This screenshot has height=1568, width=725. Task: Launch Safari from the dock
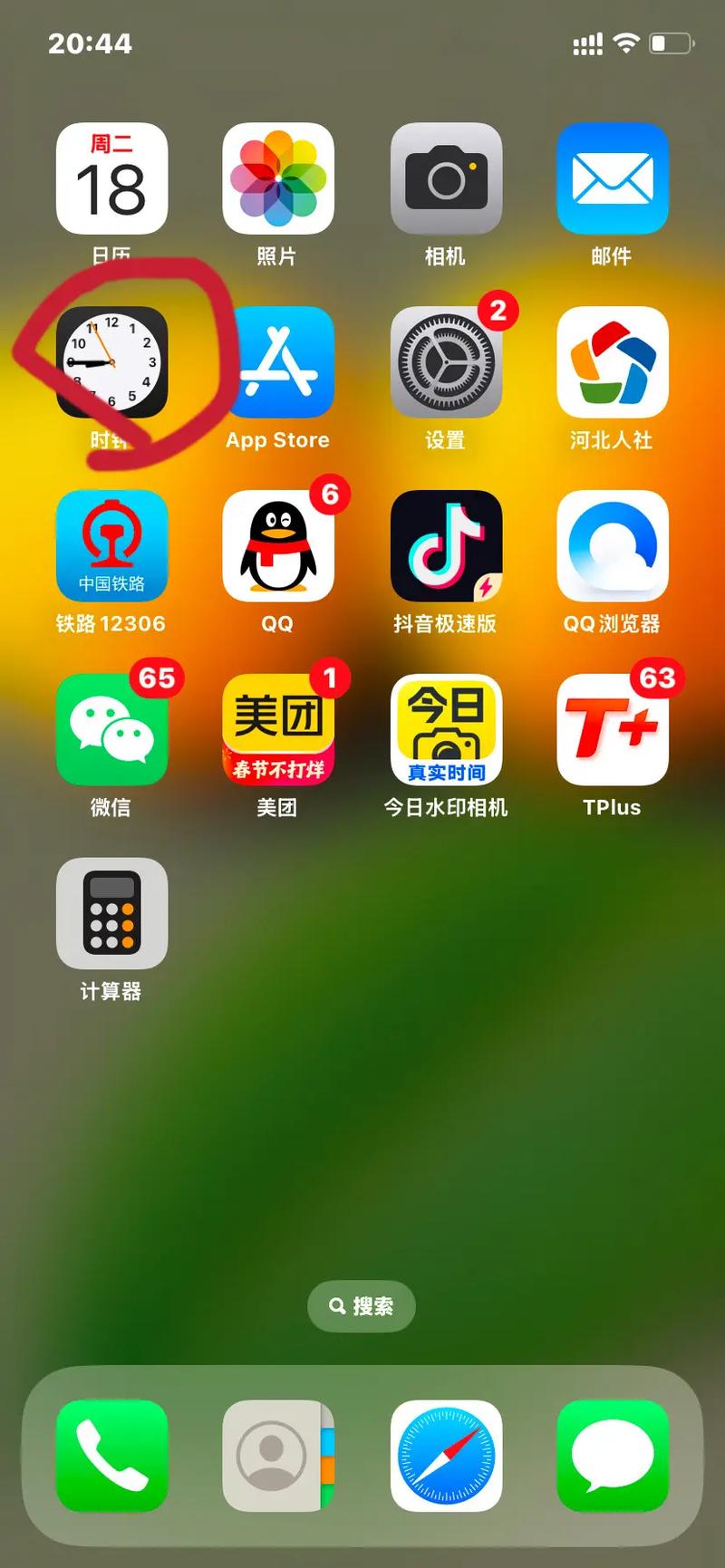[446, 1456]
